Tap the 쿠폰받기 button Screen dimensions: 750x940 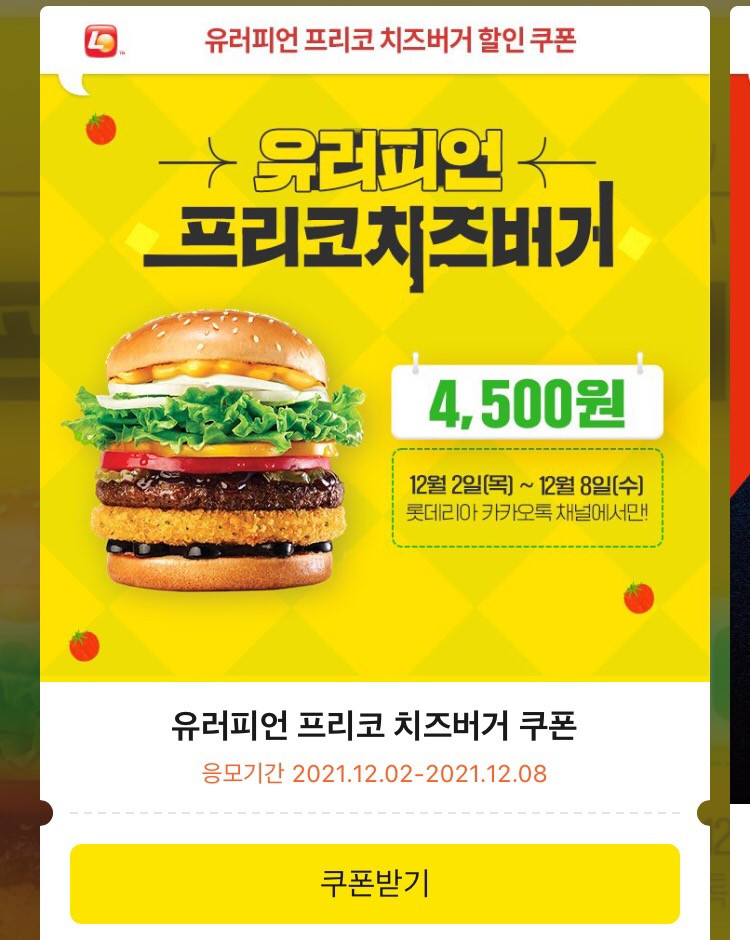pos(374,883)
